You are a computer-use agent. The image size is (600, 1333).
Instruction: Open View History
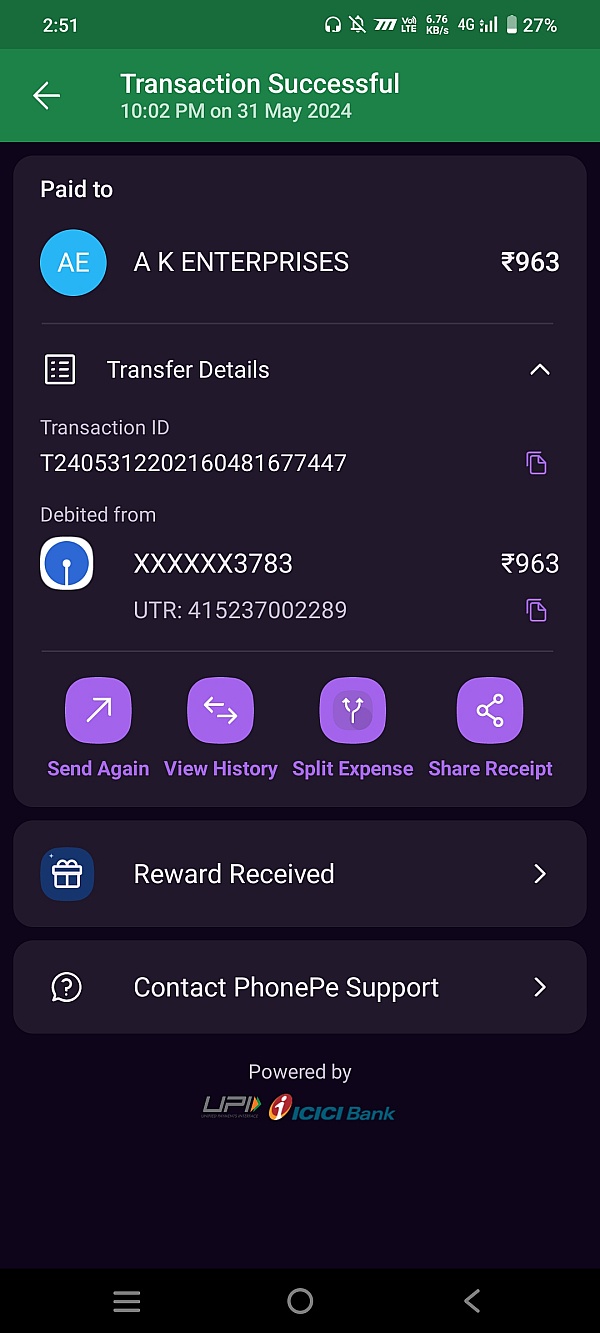[220, 711]
